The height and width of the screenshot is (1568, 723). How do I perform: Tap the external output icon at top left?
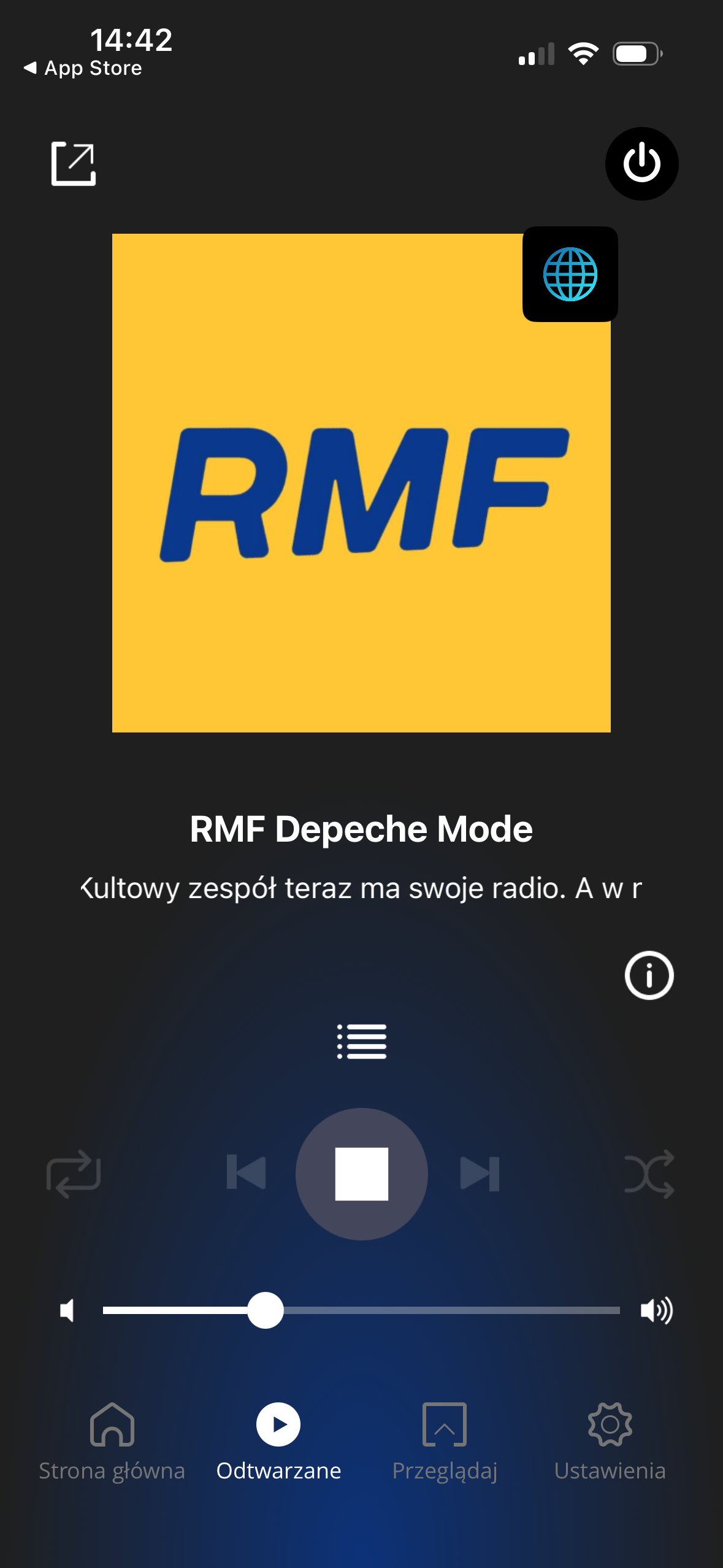(x=73, y=164)
